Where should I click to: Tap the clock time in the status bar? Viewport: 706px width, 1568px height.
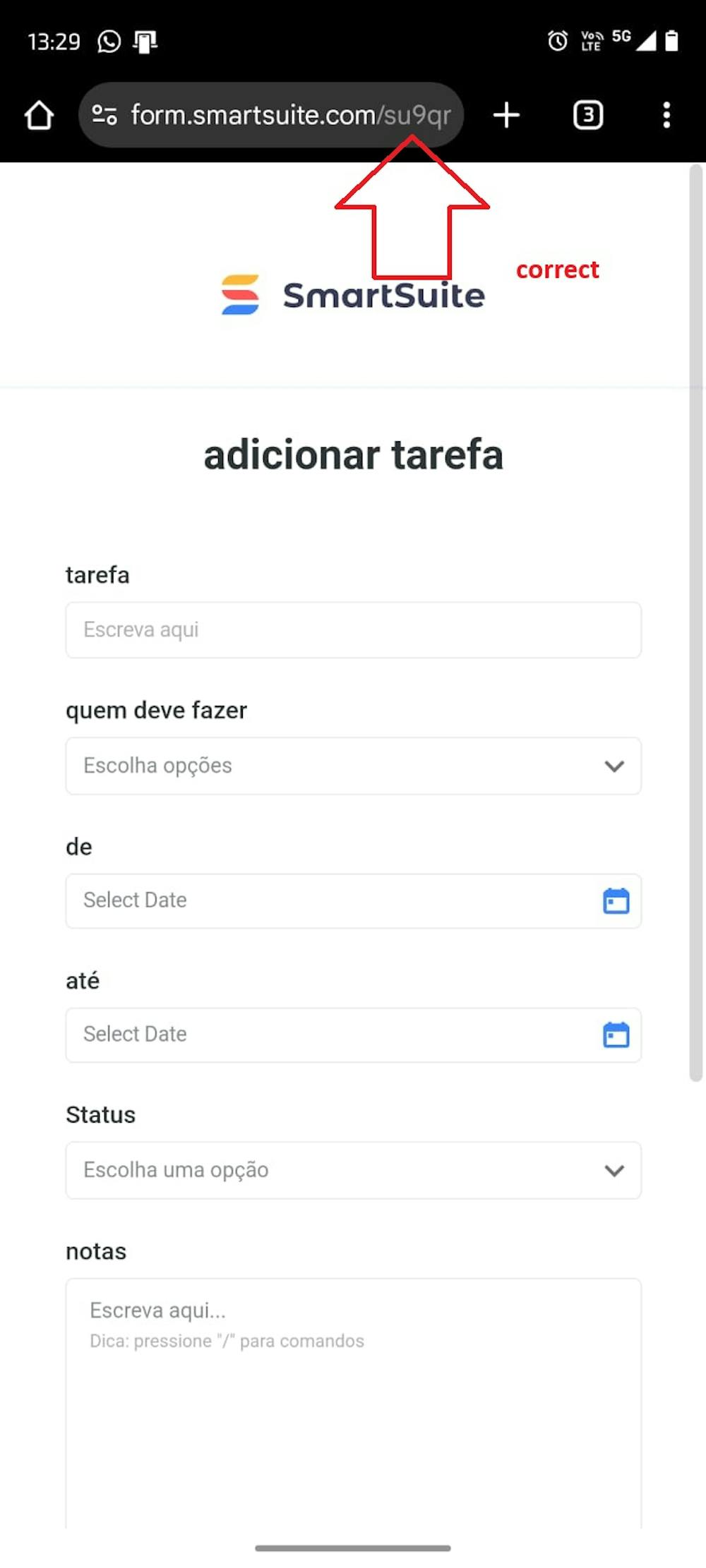coord(54,41)
